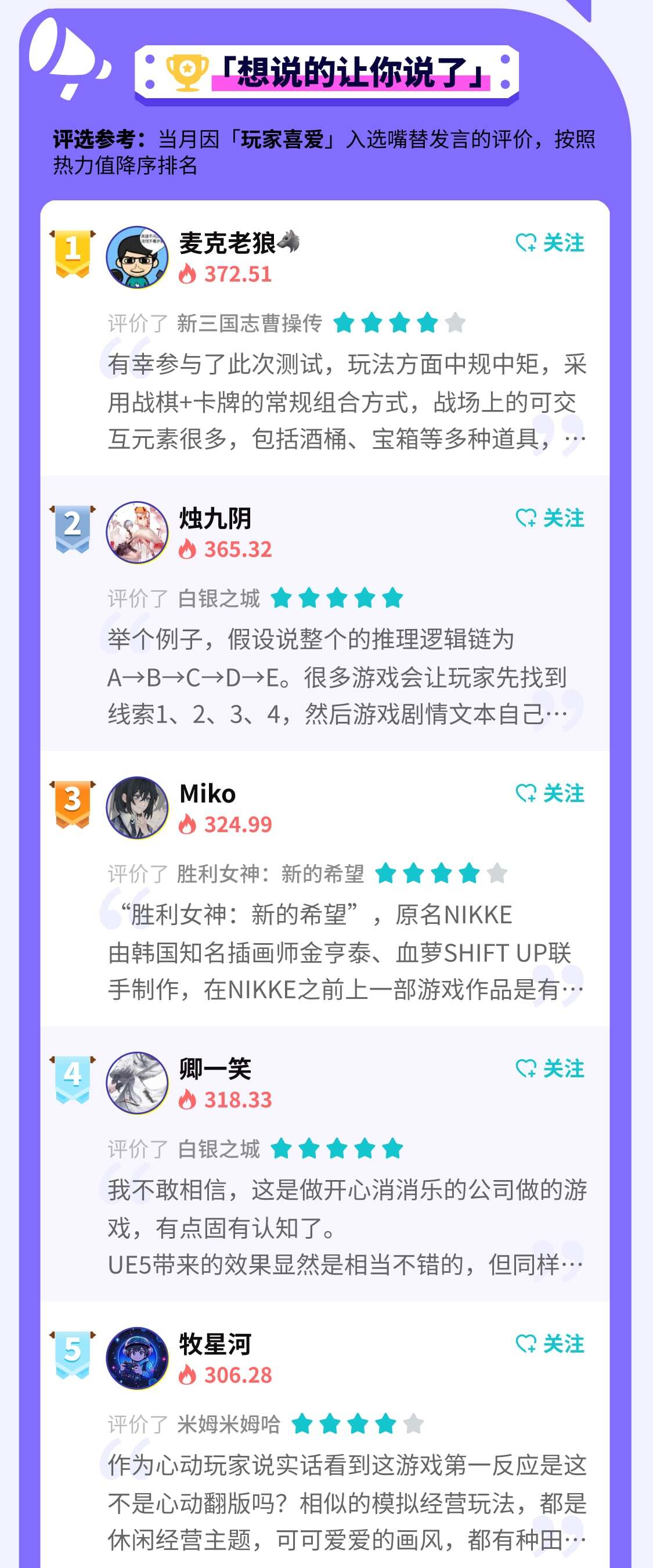
Task: Read Miko's full NIKKE review
Action: [x=344, y=952]
